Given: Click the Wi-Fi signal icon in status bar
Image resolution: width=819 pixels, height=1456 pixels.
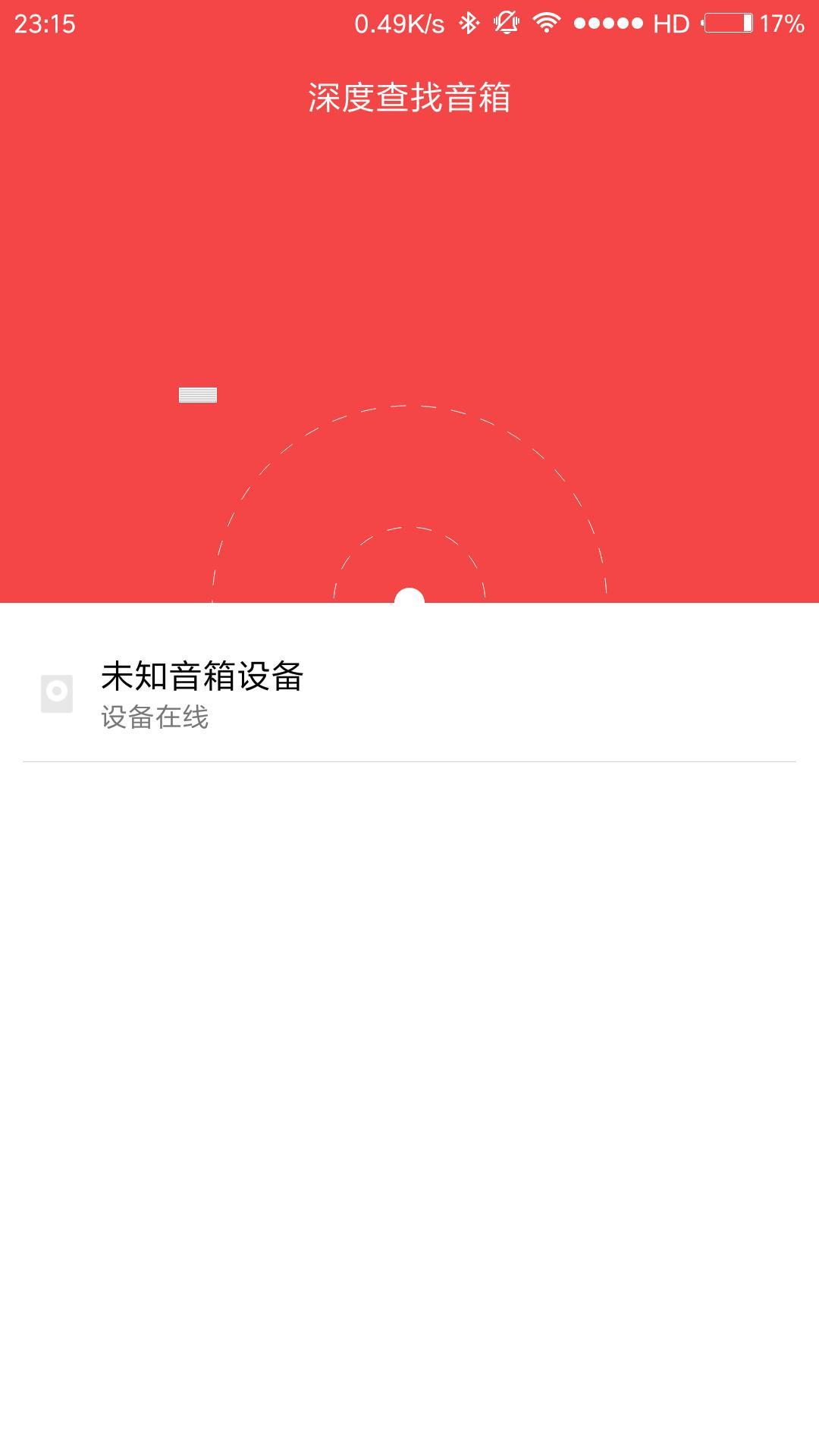Looking at the screenshot, I should [x=548, y=23].
